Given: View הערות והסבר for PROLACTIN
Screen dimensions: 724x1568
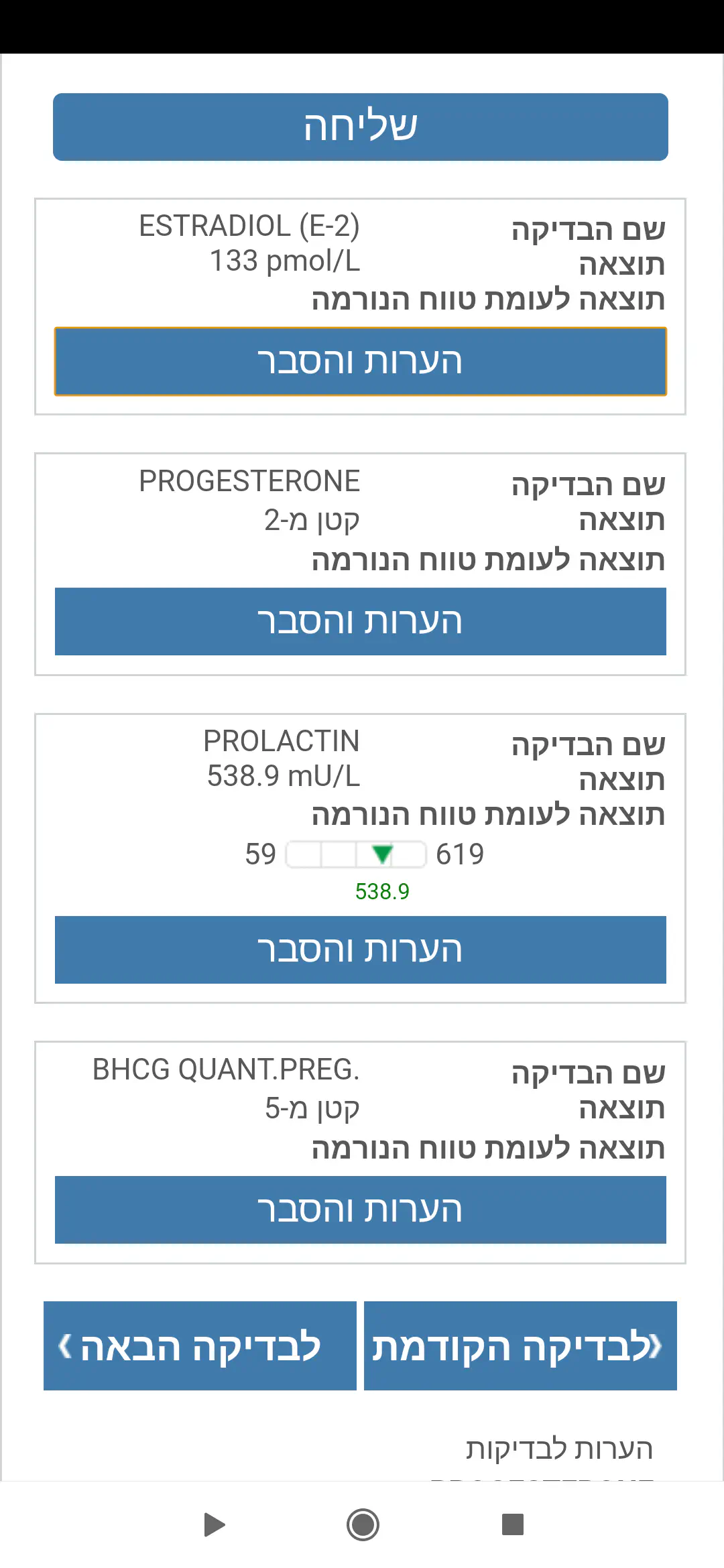Looking at the screenshot, I should (361, 950).
